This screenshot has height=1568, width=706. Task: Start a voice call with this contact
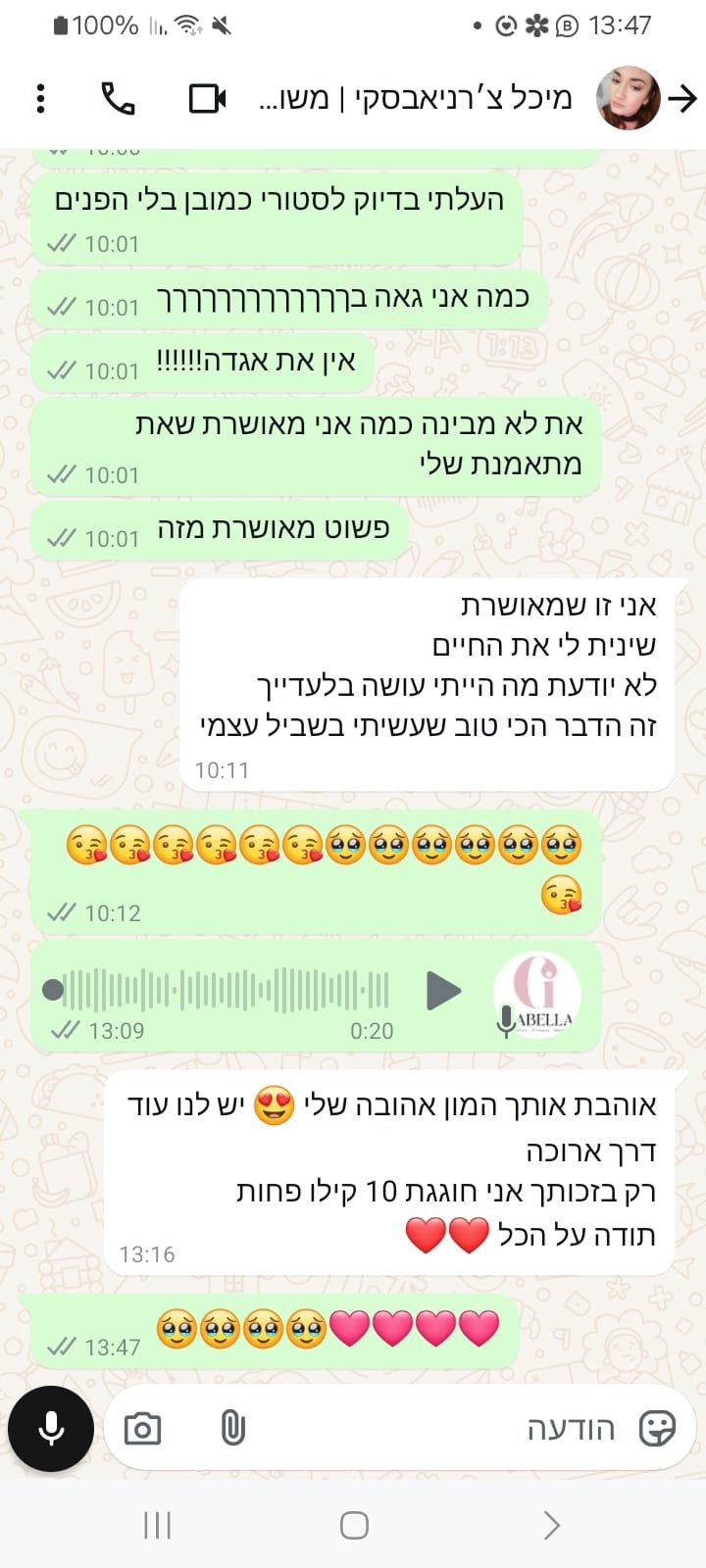point(119,98)
